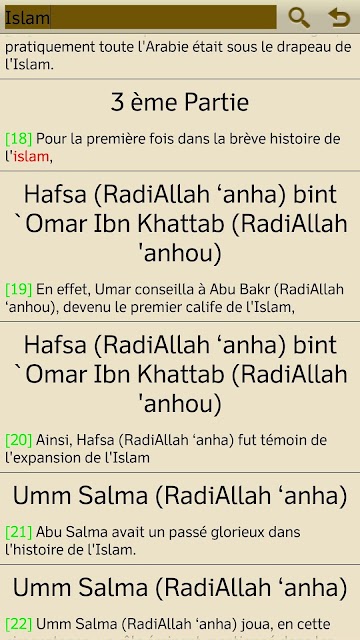Run the search with the magnifier icon
The width and height of the screenshot is (360, 640).
(x=299, y=18)
